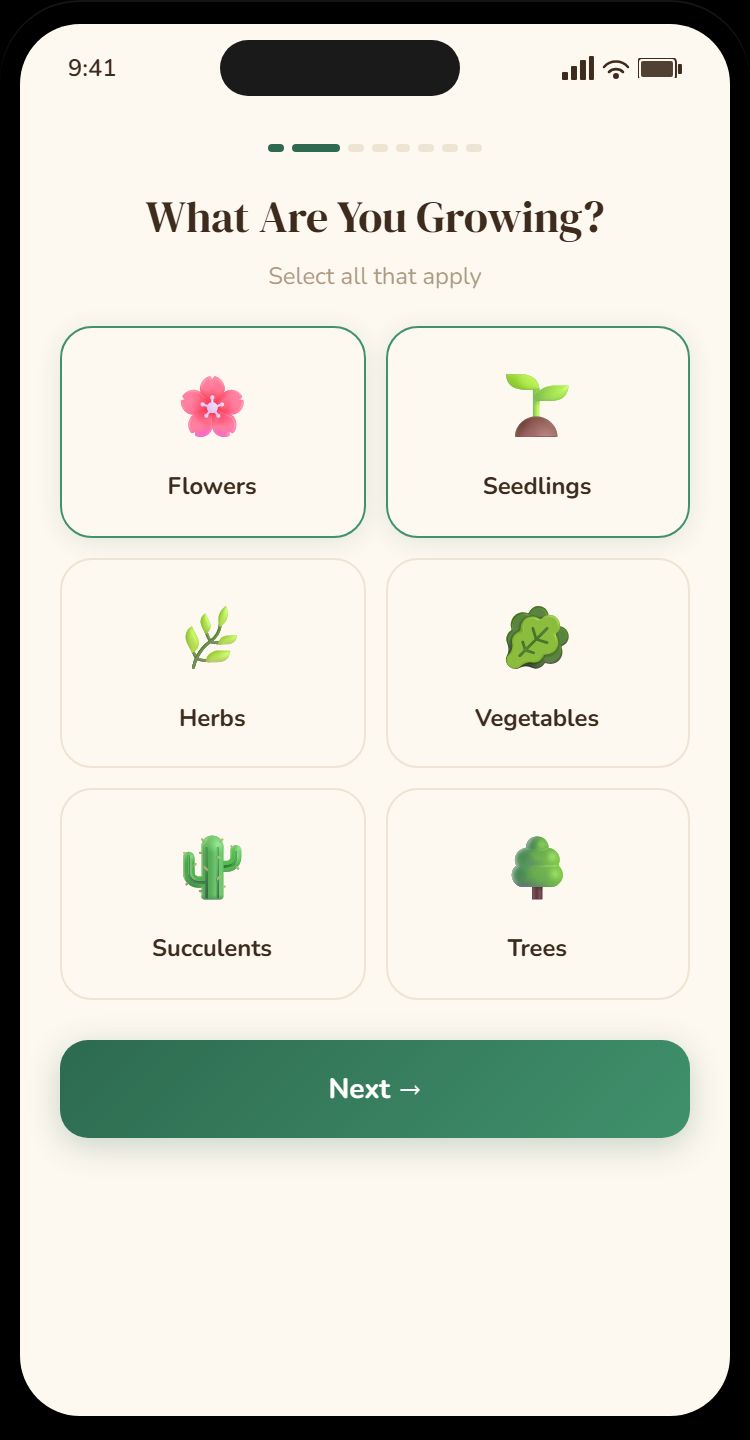Click the 9:41 time display
Viewport: 750px width, 1440px height.
(x=92, y=68)
